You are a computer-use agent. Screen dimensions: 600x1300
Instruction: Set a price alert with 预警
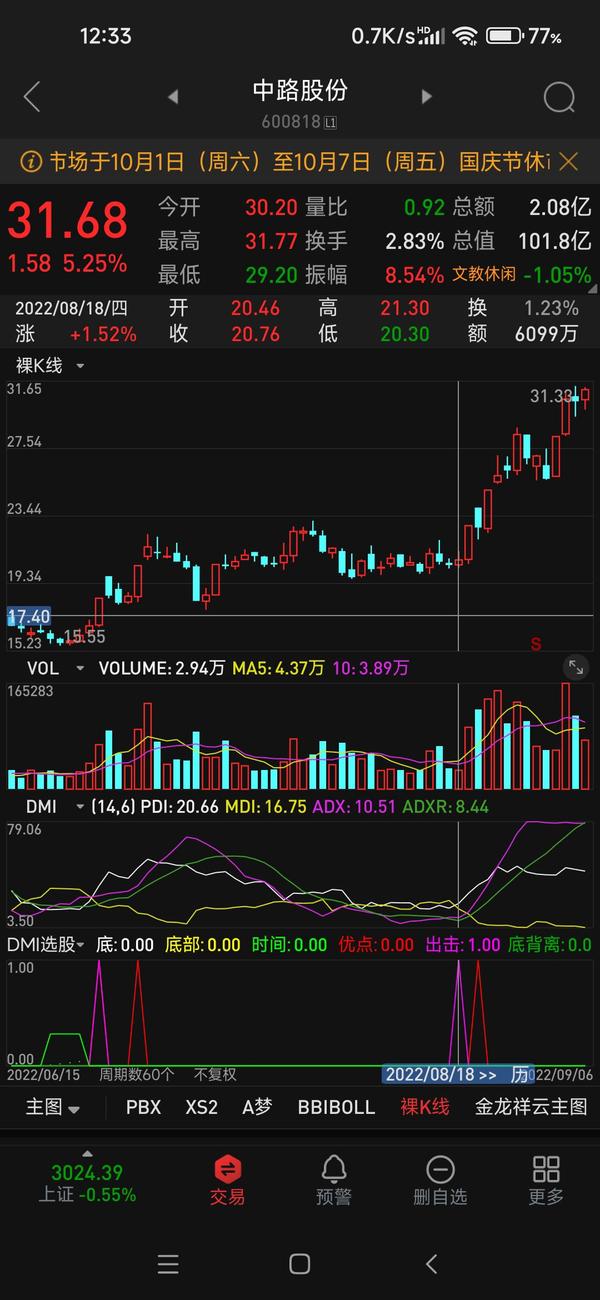coord(333,1180)
